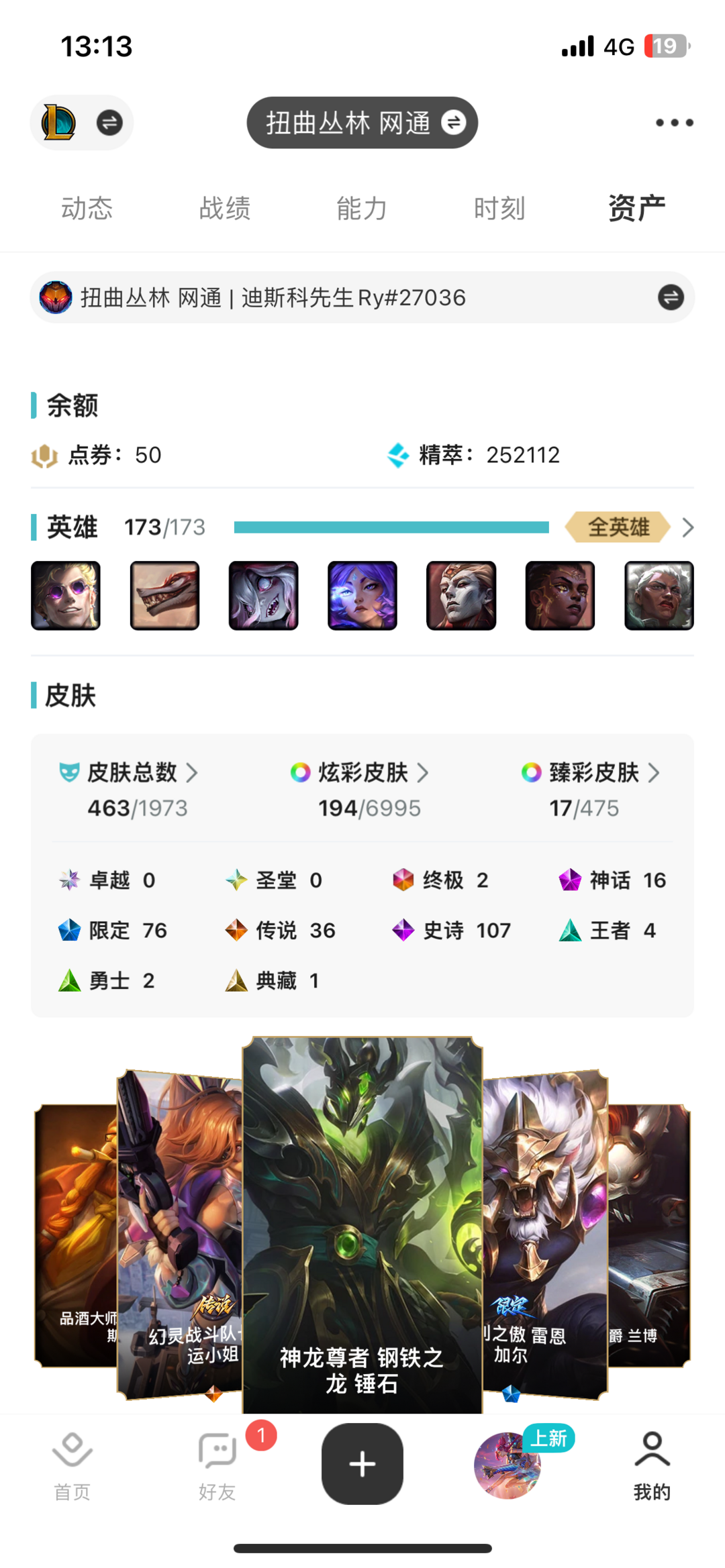This screenshot has width=725, height=1568.
Task: Open the 神龙尊者 钢铁之龙 锤石 skin card
Action: [362, 1225]
